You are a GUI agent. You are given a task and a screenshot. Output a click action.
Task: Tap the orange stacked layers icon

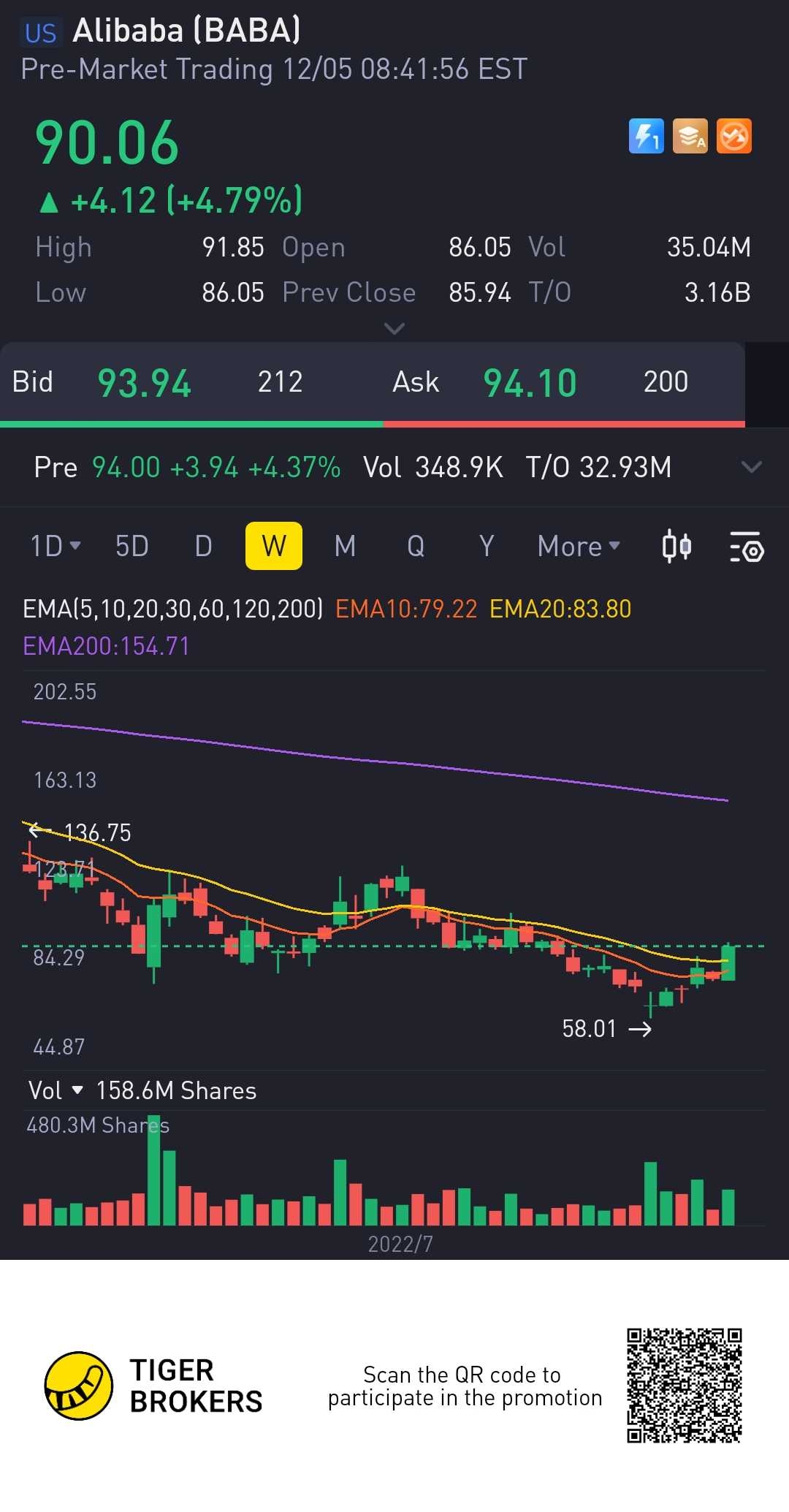click(690, 137)
